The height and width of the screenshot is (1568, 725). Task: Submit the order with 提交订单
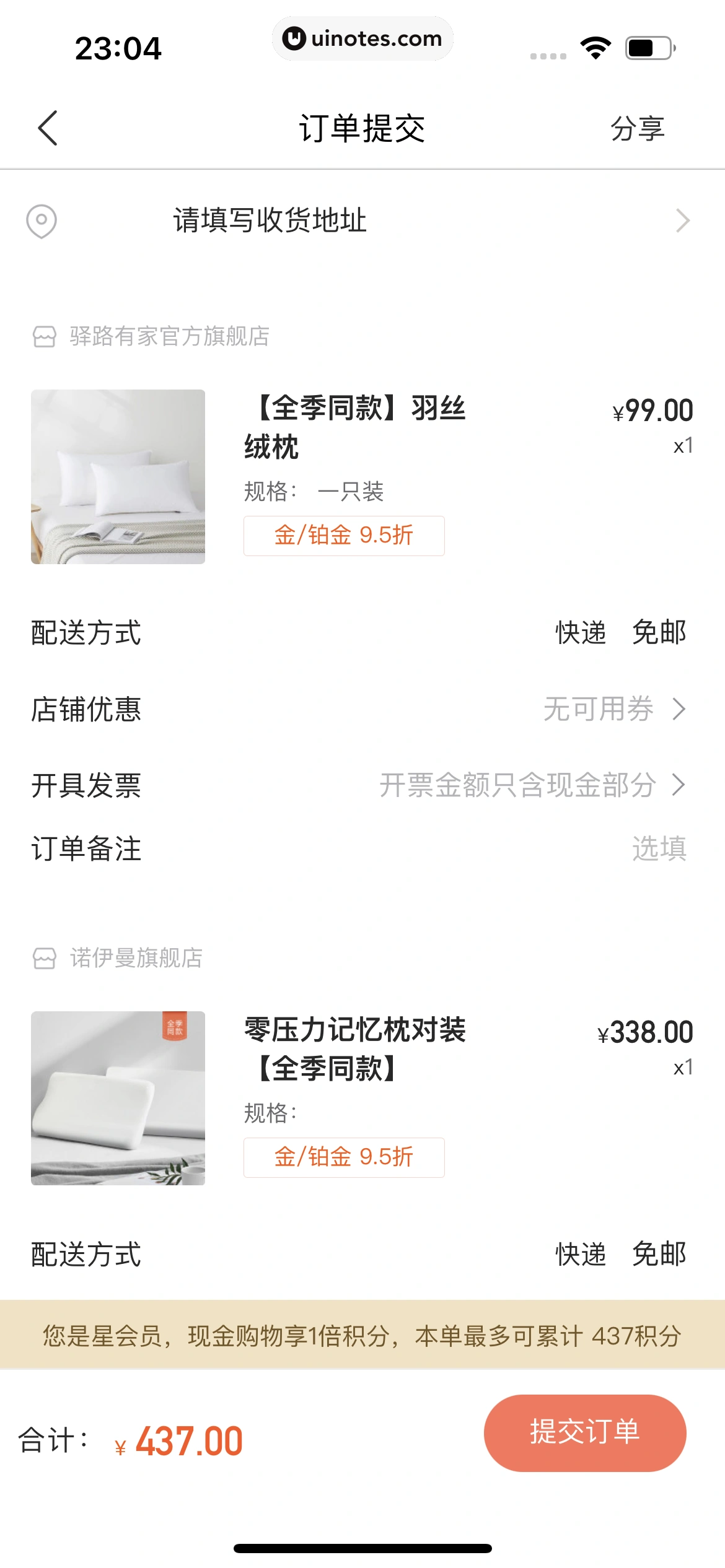[584, 1432]
